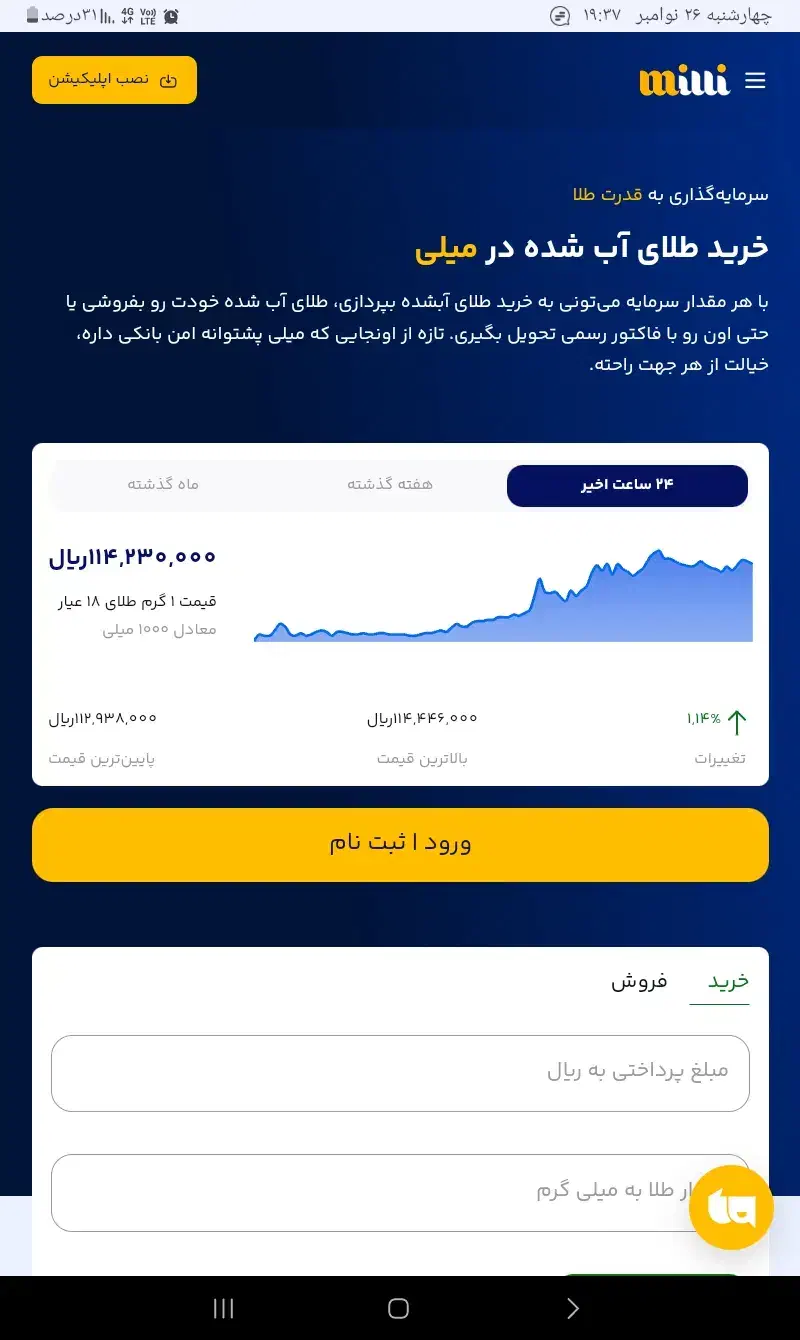Click the ورود | ثبت نام button

pyautogui.click(x=400, y=844)
